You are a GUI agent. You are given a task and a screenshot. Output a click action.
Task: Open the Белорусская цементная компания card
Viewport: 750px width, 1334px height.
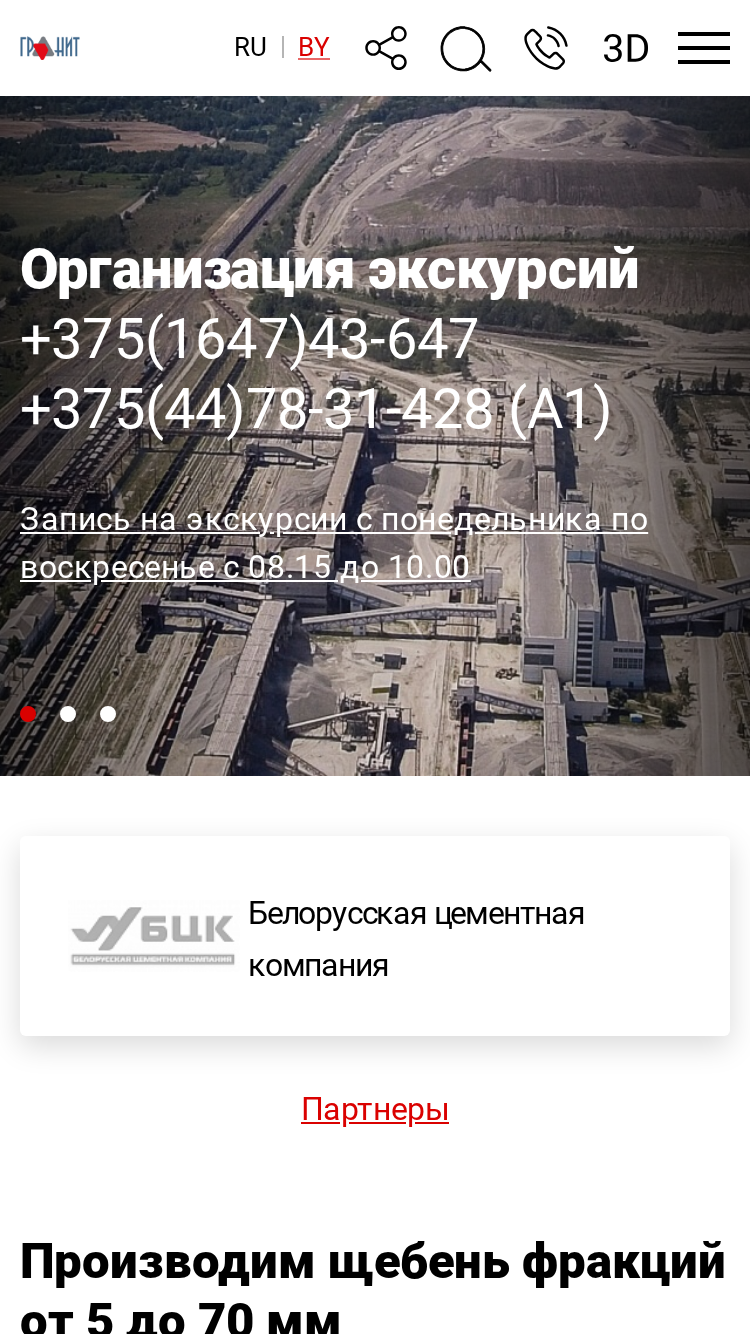click(375, 936)
